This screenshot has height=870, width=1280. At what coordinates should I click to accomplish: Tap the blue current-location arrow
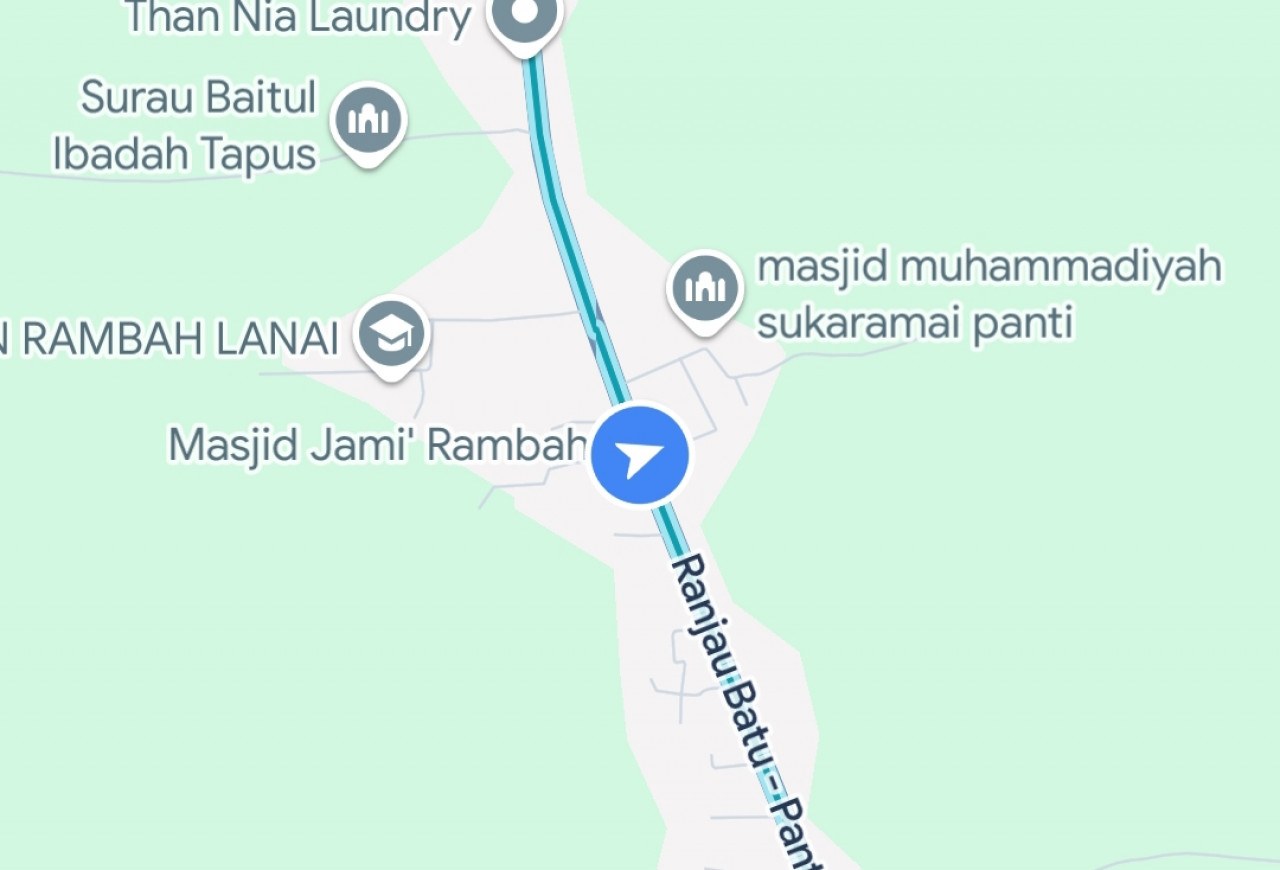(640, 455)
